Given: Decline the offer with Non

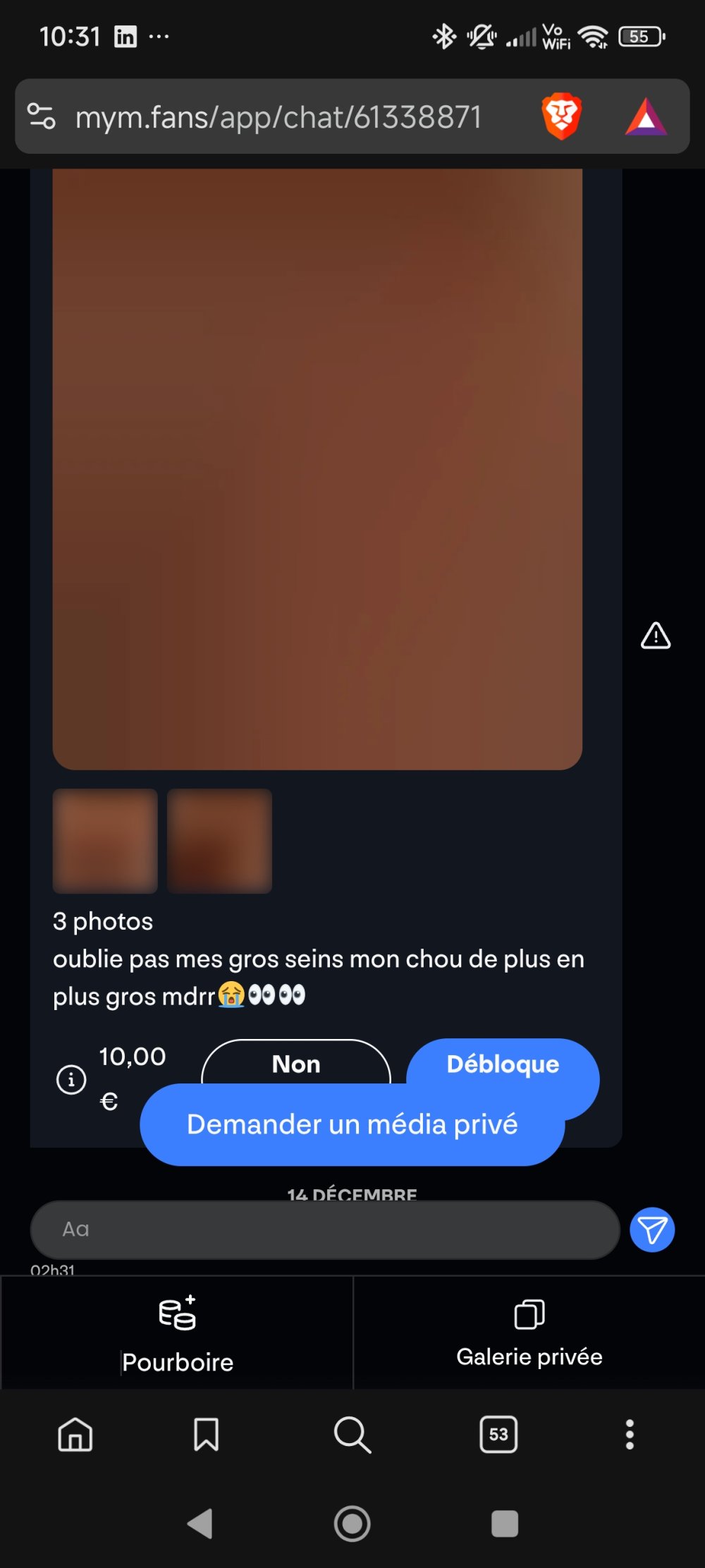Looking at the screenshot, I should (x=296, y=1063).
